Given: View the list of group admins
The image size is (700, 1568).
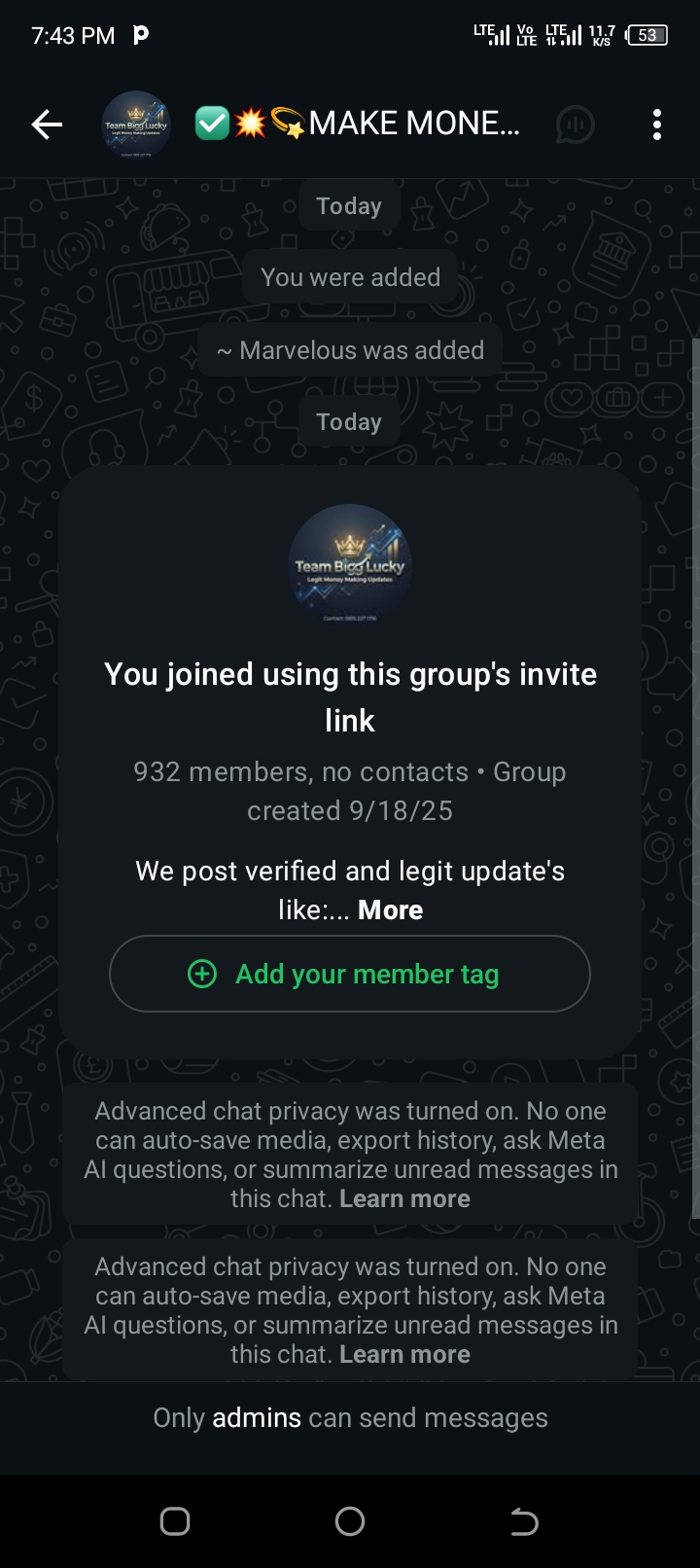Looking at the screenshot, I should coord(257,1418).
